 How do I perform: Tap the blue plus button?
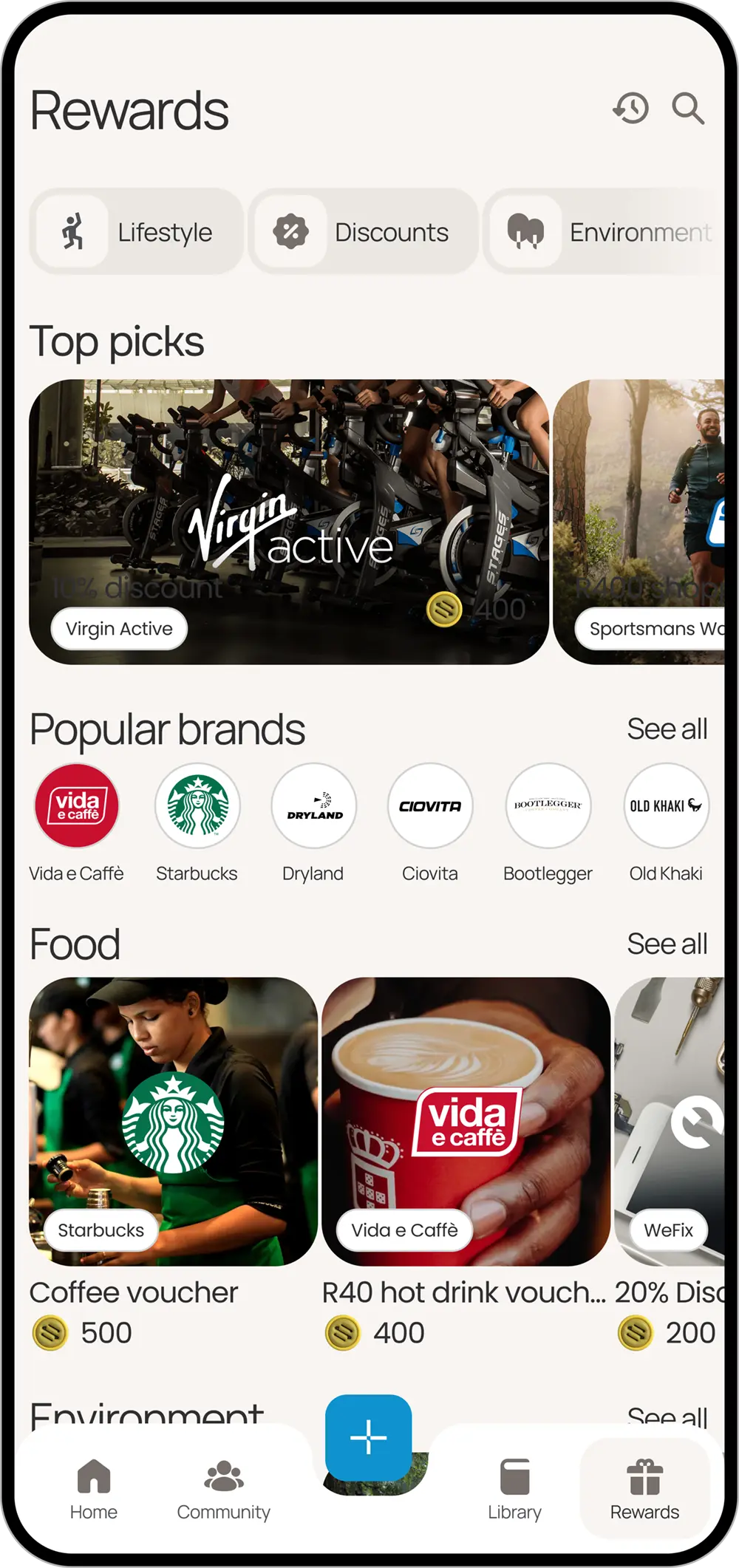click(x=368, y=1438)
